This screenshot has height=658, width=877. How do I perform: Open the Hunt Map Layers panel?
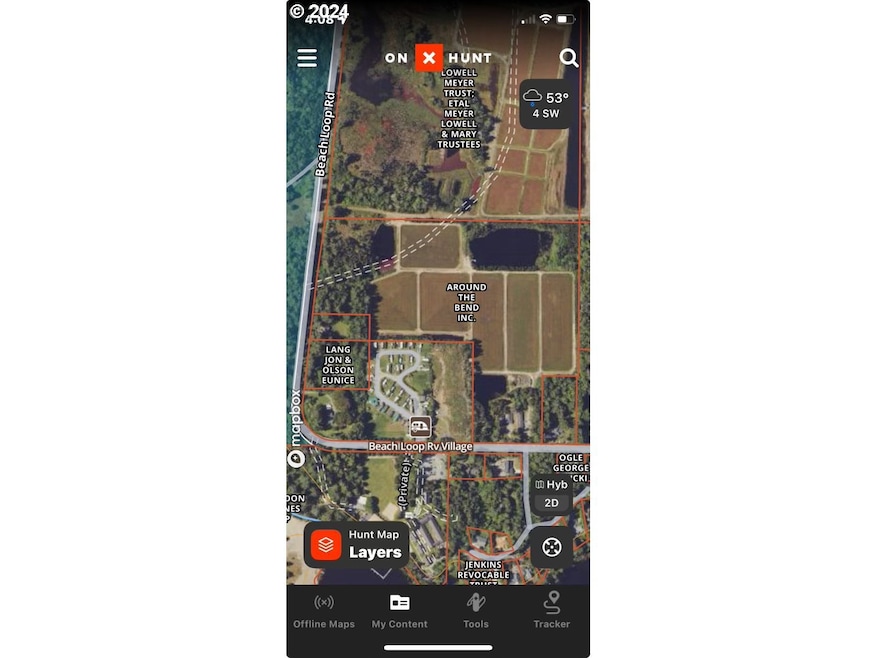357,544
